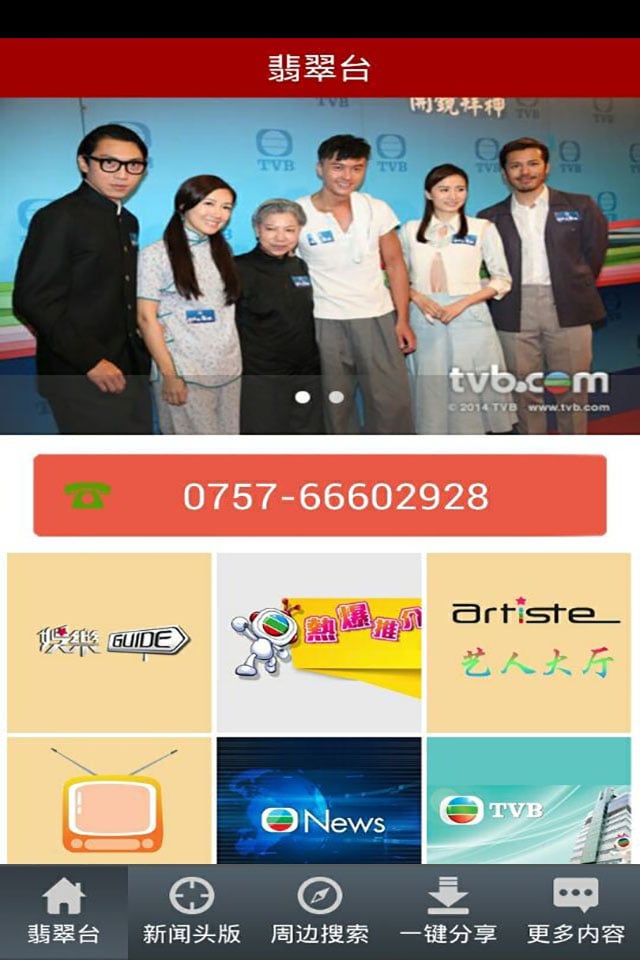The image size is (640, 960).
Task: Call the phone number 0757-66602928
Action: coord(320,496)
